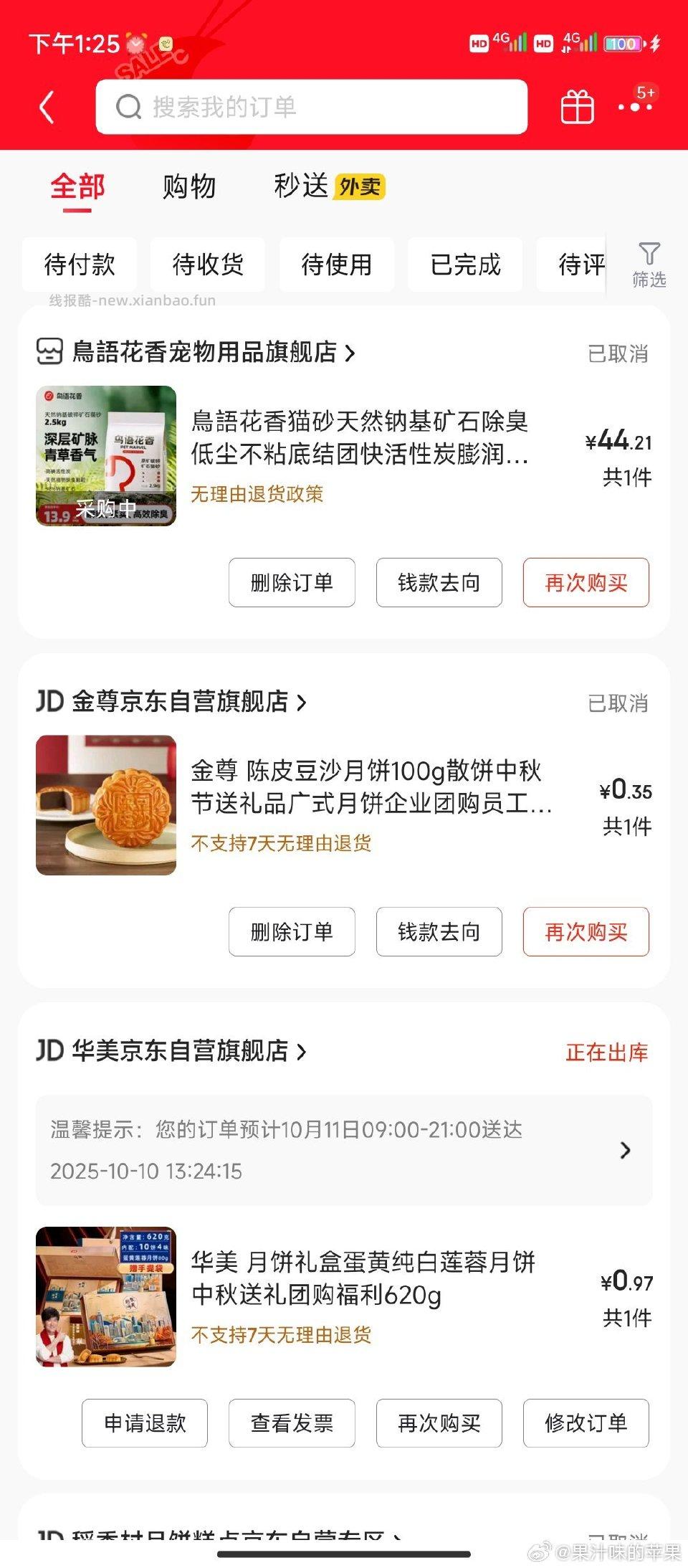Click 申请退款 for the 华美 gift box

(x=145, y=1424)
